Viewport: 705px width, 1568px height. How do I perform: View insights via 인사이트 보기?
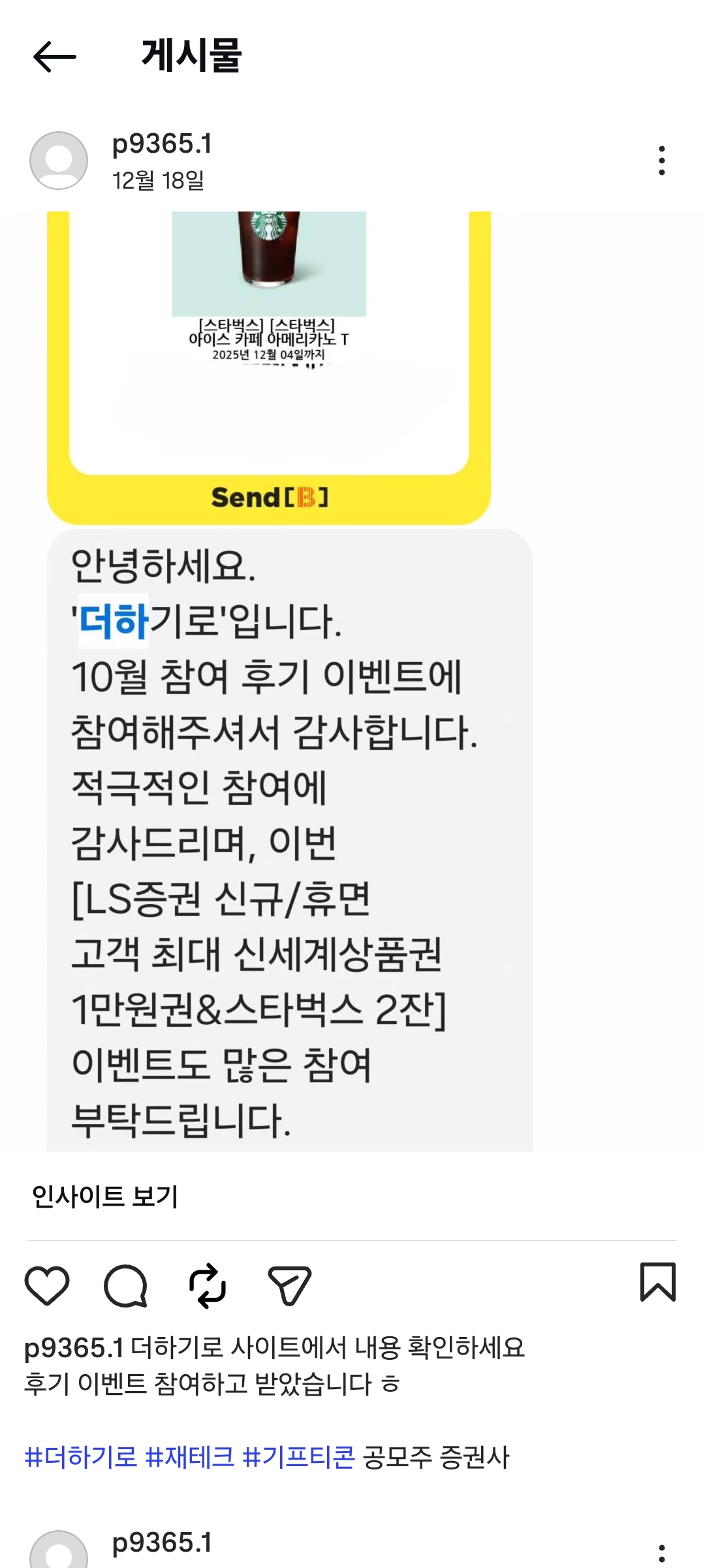tap(105, 1196)
